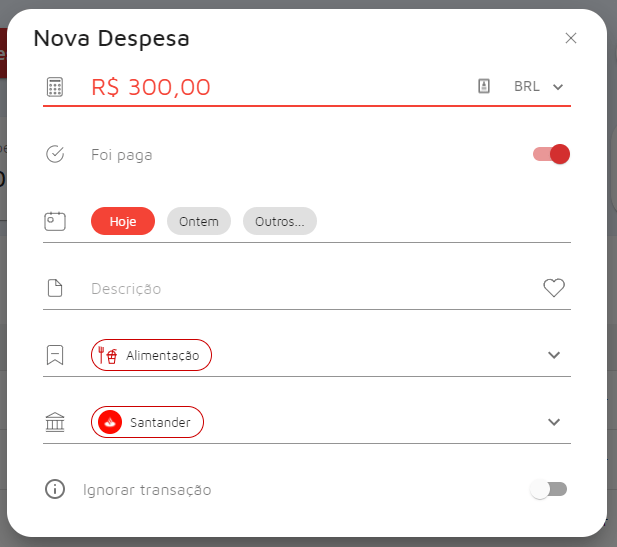Select the Ontem date chip
Screen dimensions: 617x547
(199, 221)
